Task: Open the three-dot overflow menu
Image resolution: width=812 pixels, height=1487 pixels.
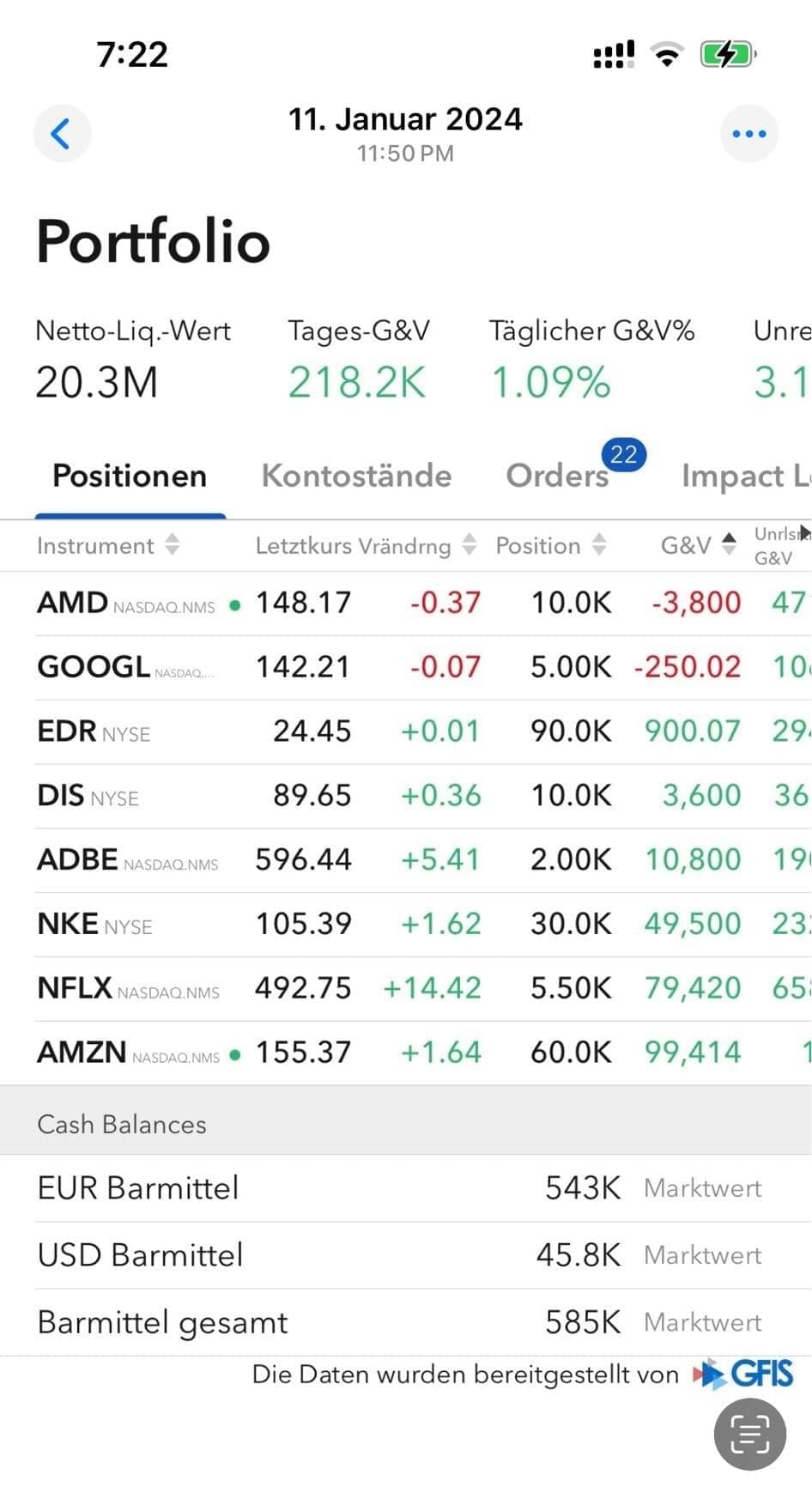Action: 749,134
